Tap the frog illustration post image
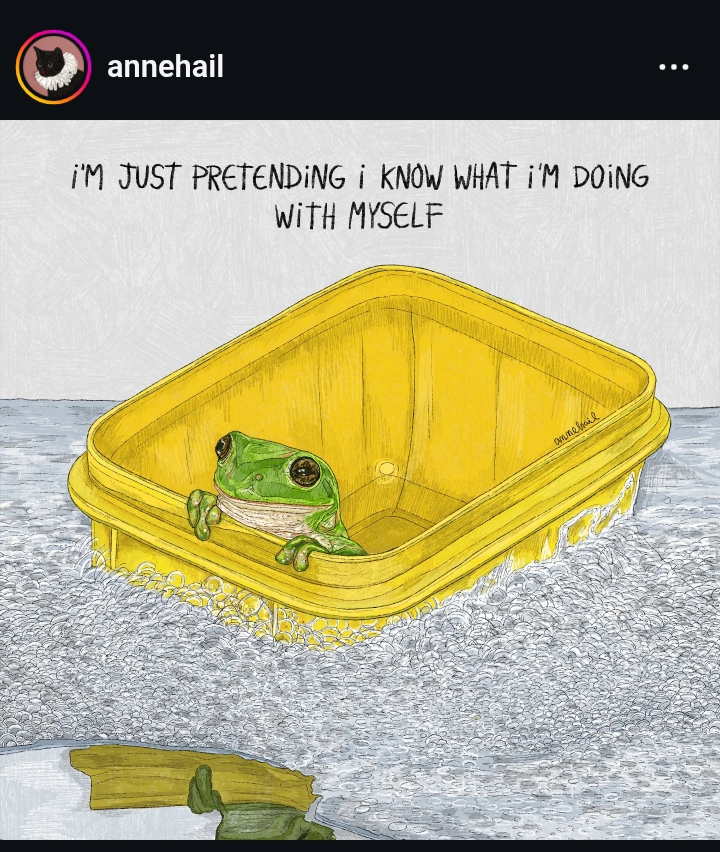The width and height of the screenshot is (720, 852). (x=360, y=480)
